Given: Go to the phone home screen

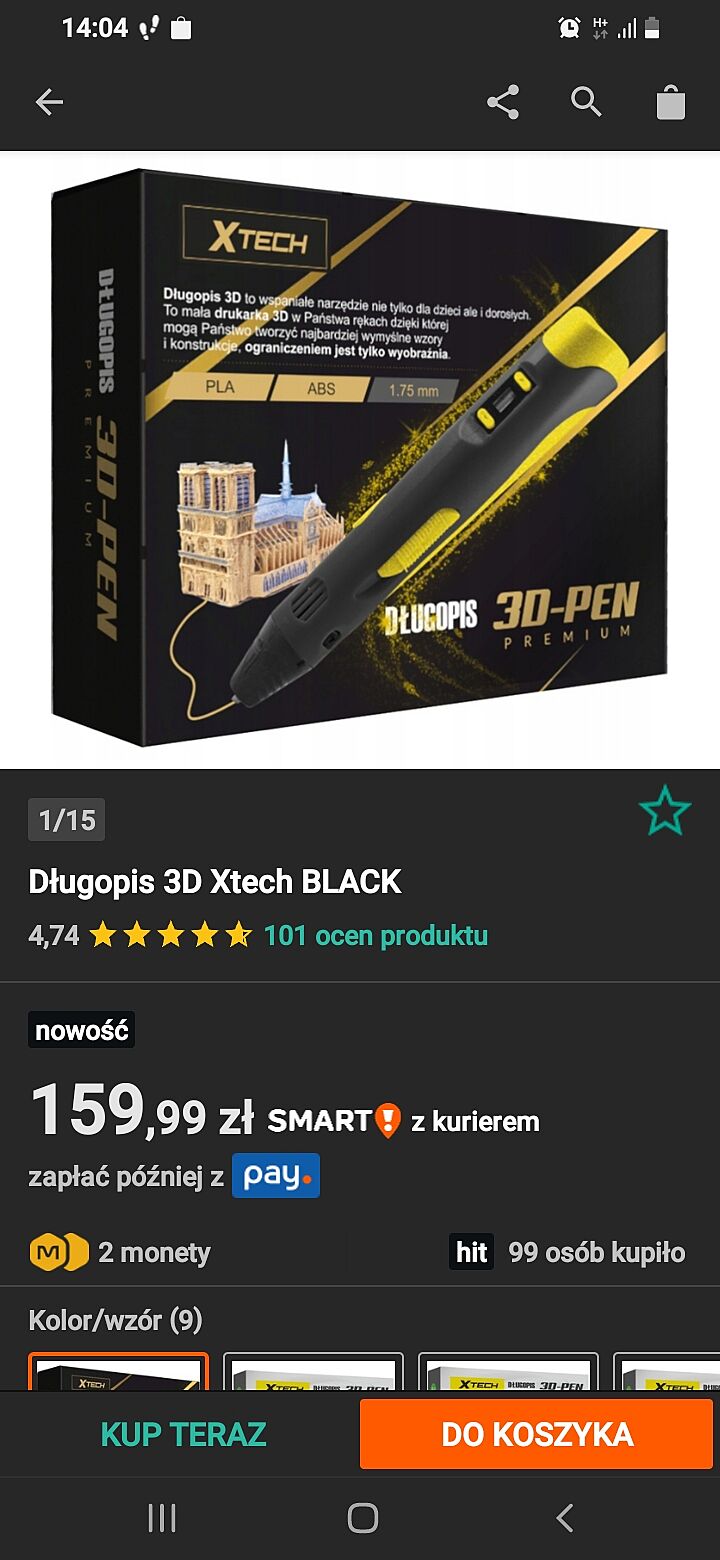Looking at the screenshot, I should click(362, 1518).
